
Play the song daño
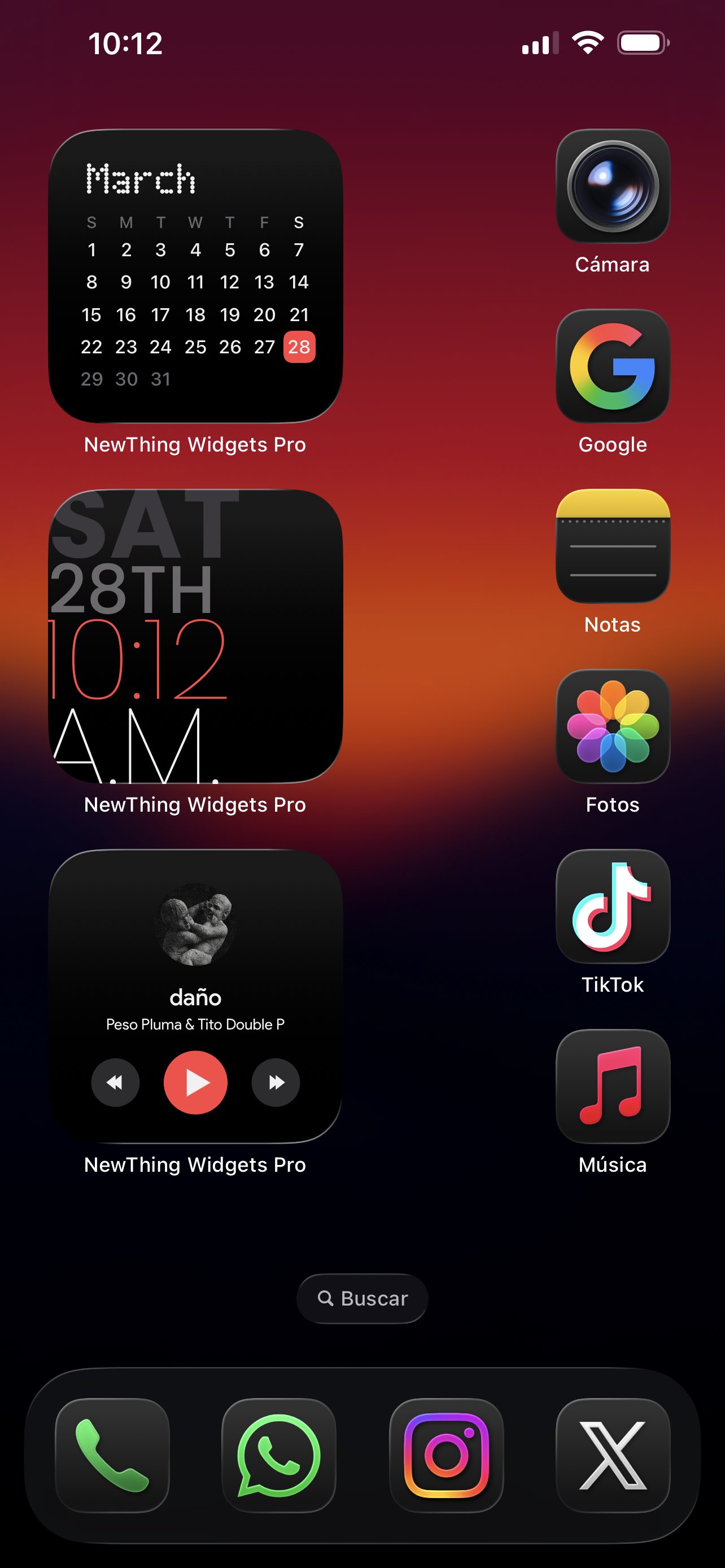(x=195, y=1082)
